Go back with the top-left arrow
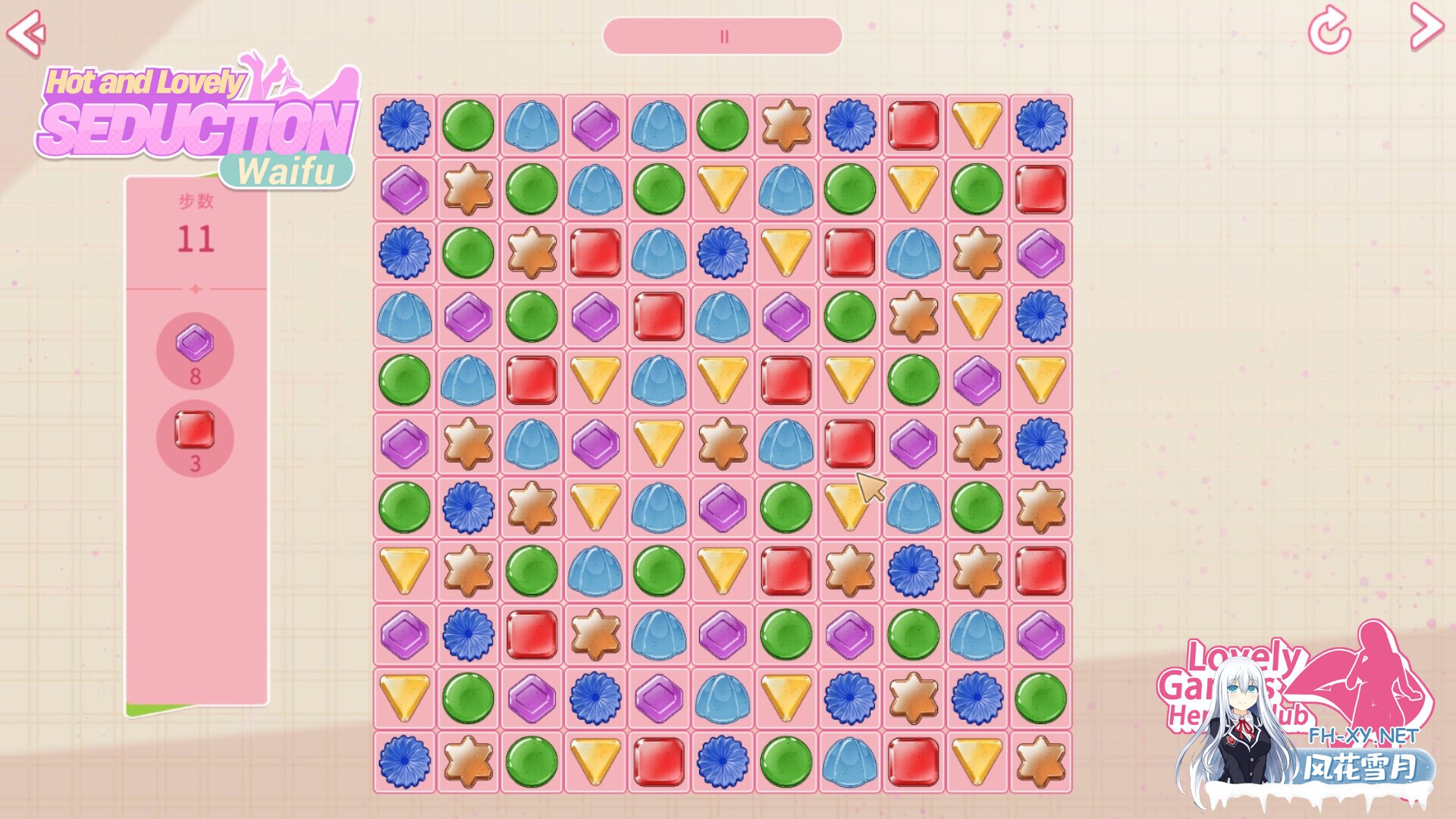 coord(26,33)
